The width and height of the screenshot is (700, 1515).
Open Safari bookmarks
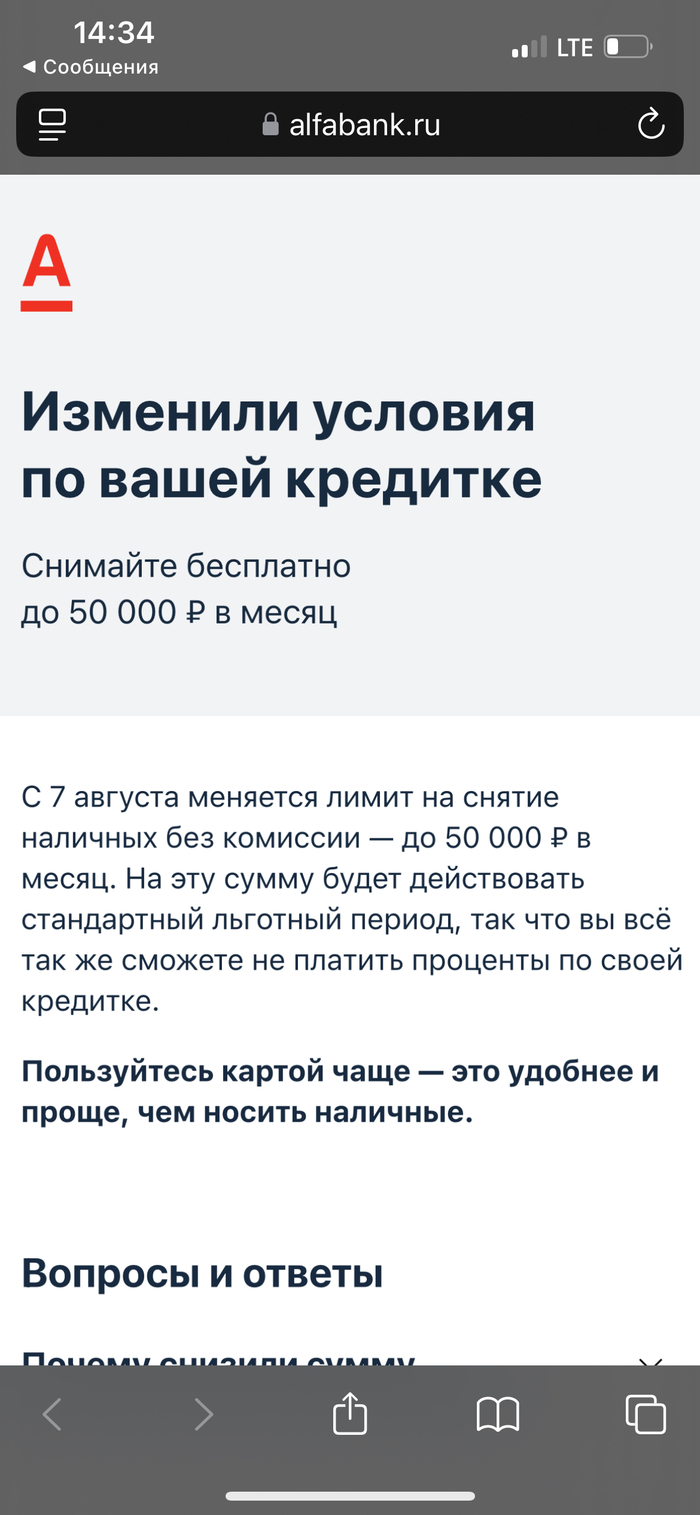497,1414
